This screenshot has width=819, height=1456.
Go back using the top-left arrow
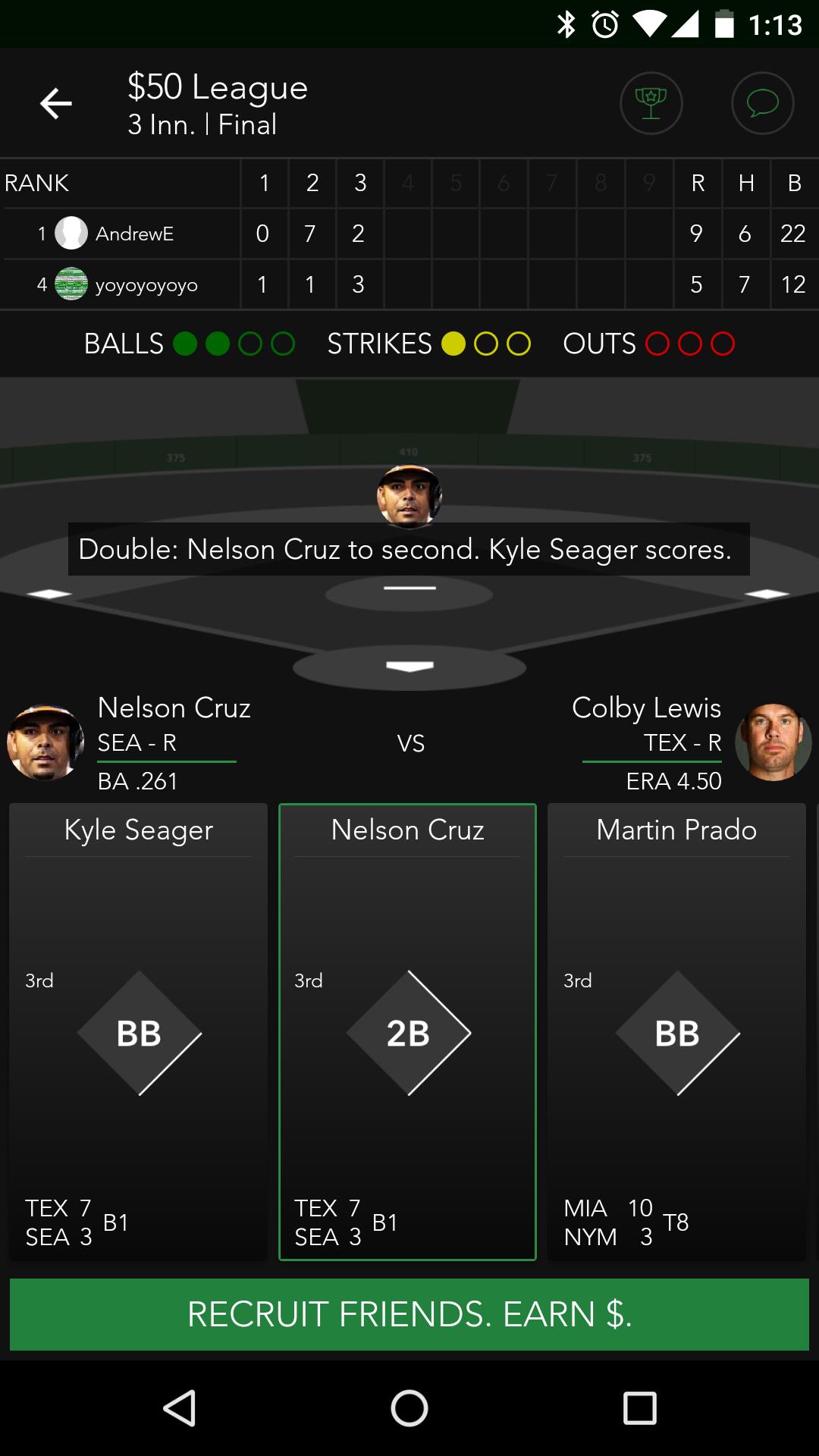(x=56, y=103)
